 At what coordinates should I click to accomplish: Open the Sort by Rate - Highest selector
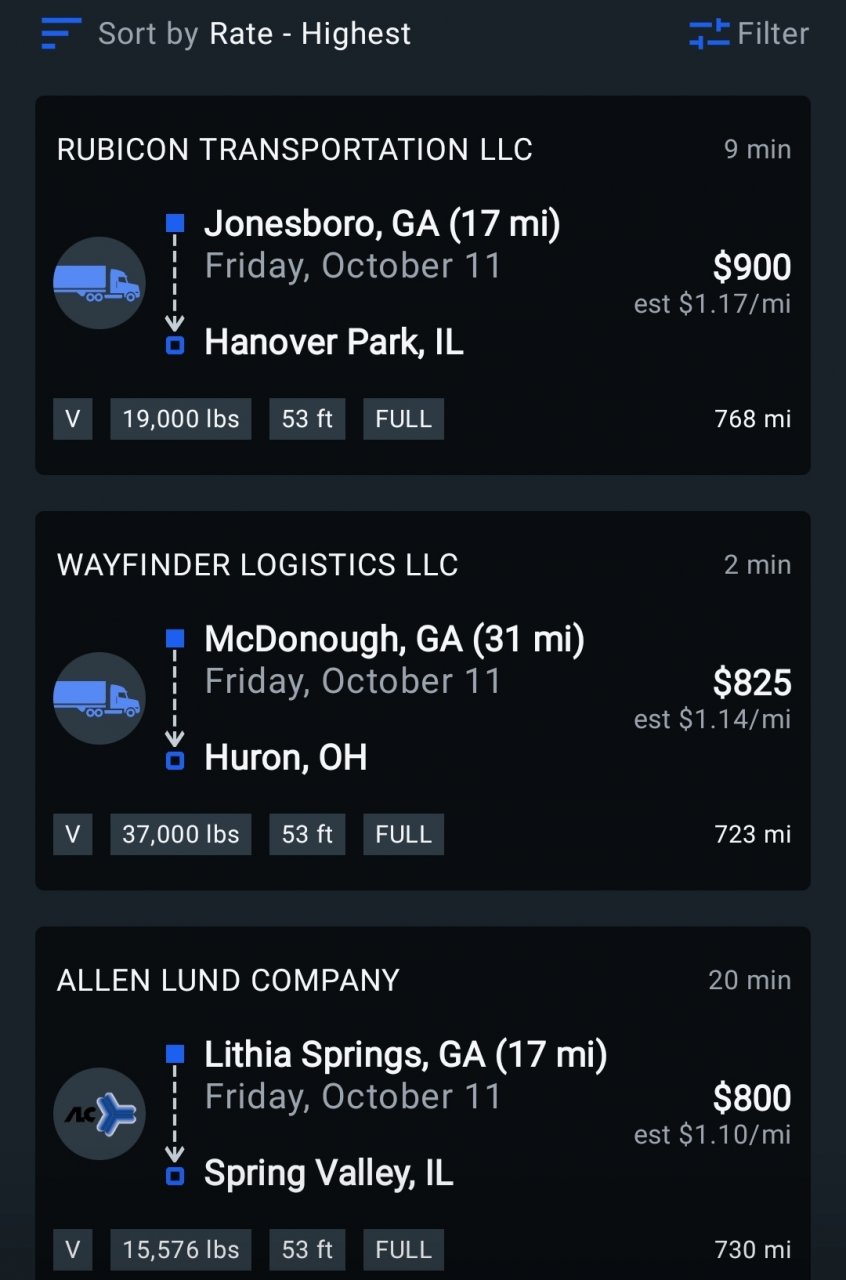tap(226, 34)
